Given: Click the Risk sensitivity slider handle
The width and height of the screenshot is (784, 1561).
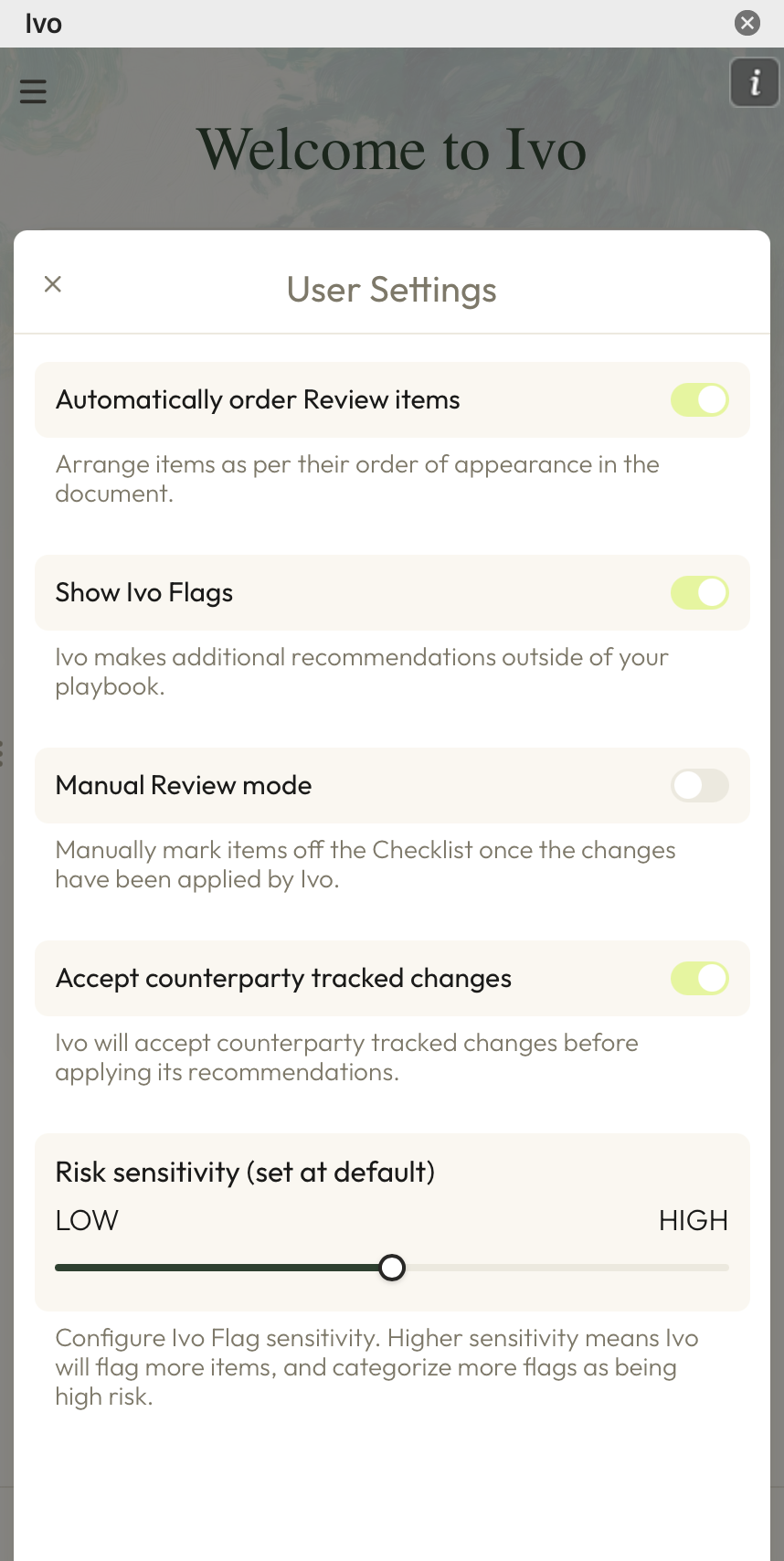Looking at the screenshot, I should tap(392, 1268).
